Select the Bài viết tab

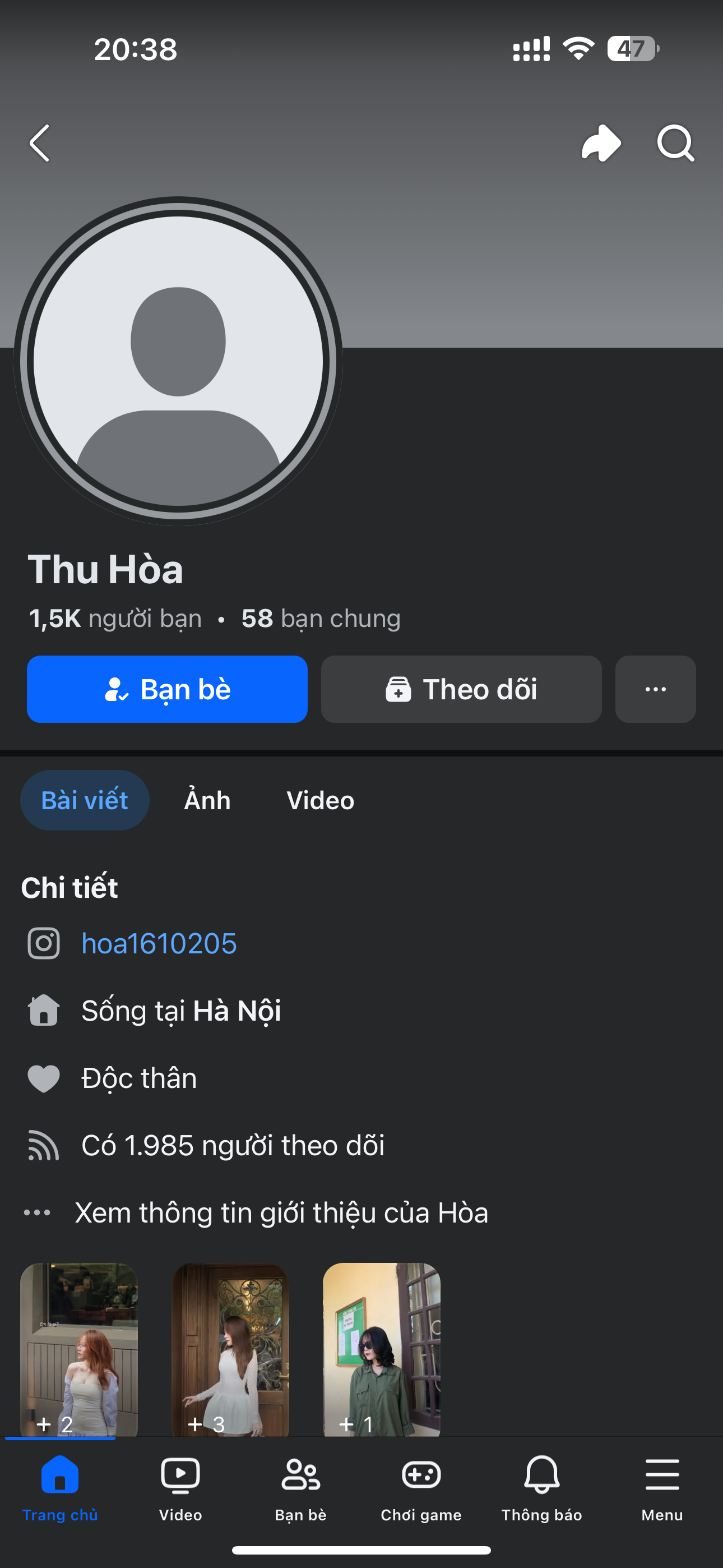point(85,800)
